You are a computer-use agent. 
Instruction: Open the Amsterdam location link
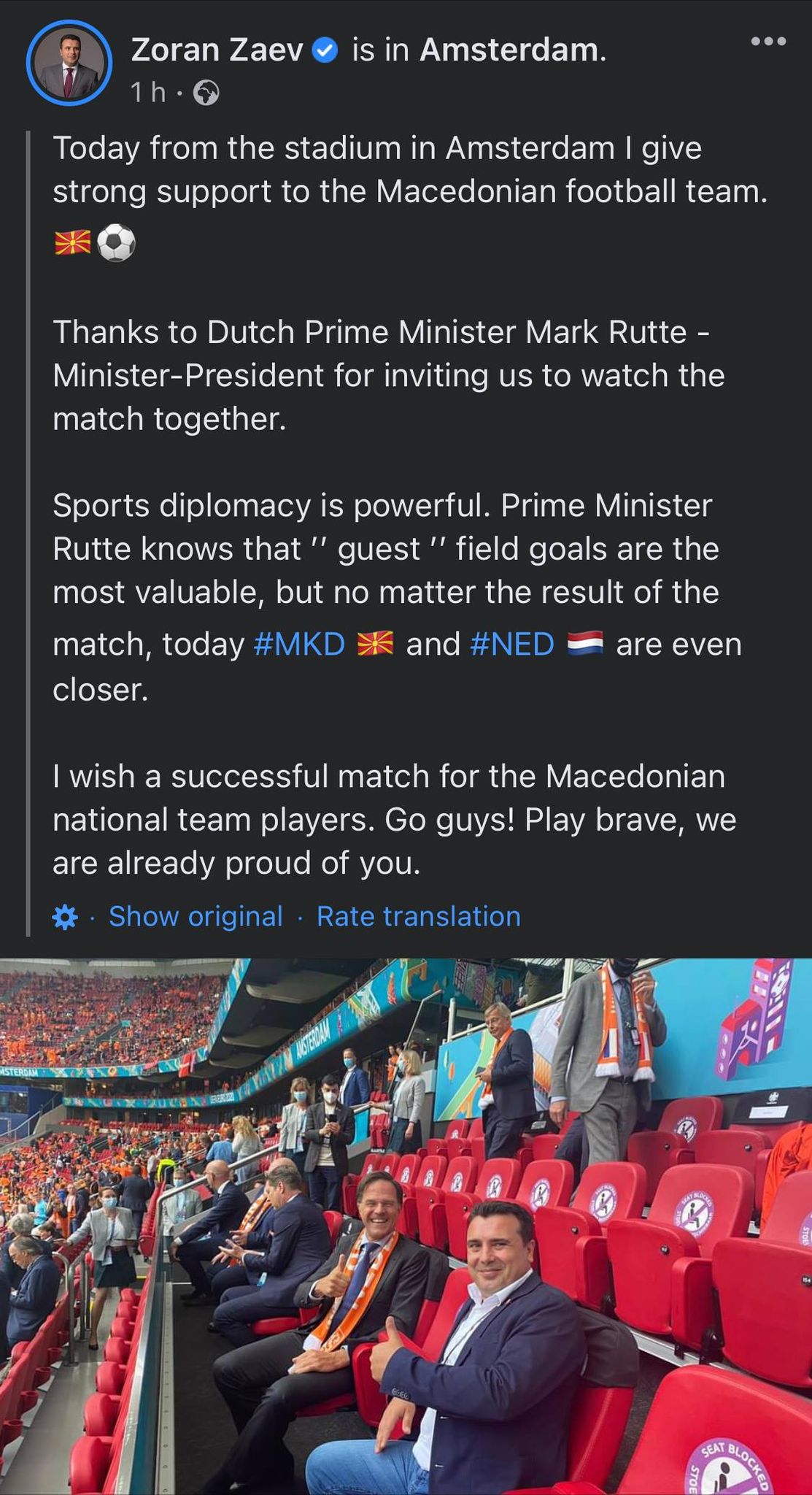[511, 50]
